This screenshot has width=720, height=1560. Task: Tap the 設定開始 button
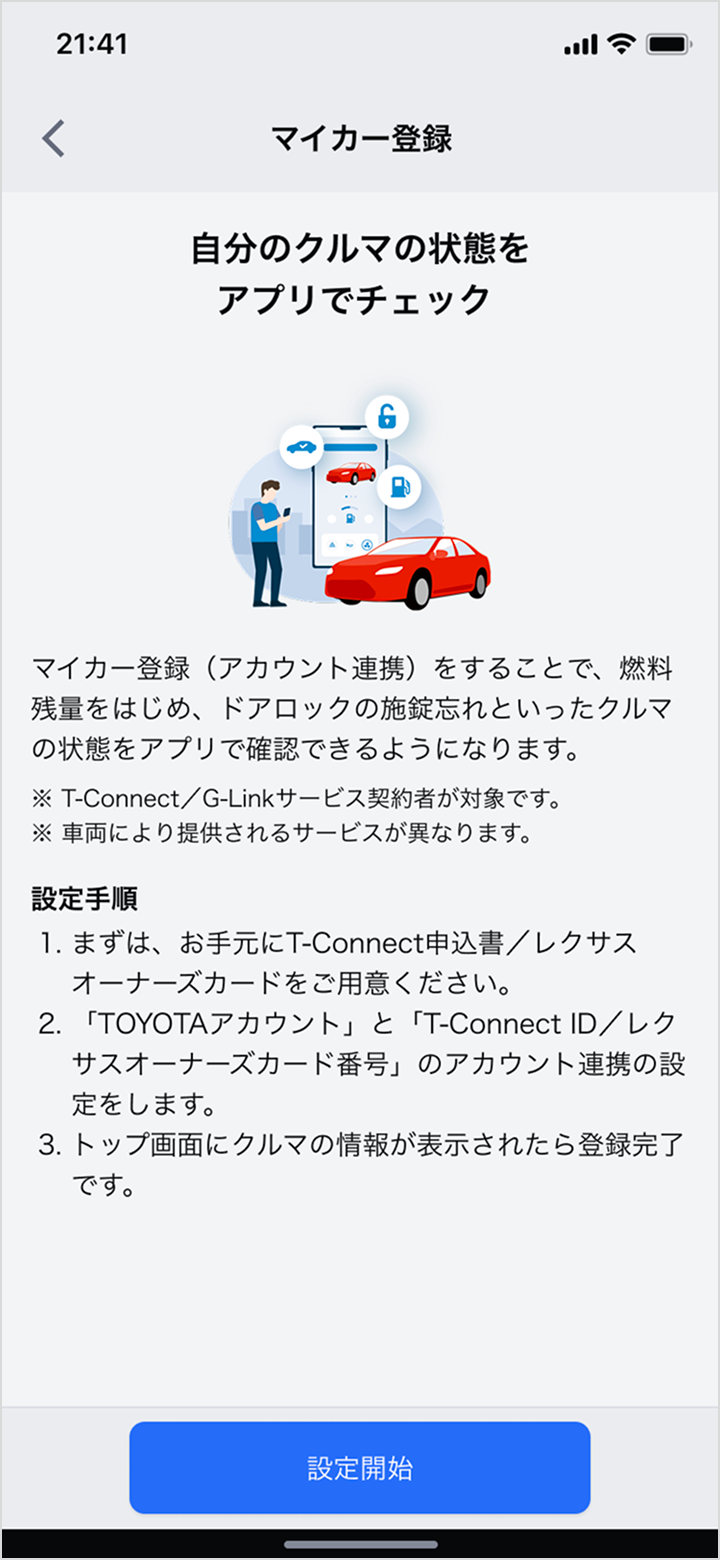point(360,1468)
